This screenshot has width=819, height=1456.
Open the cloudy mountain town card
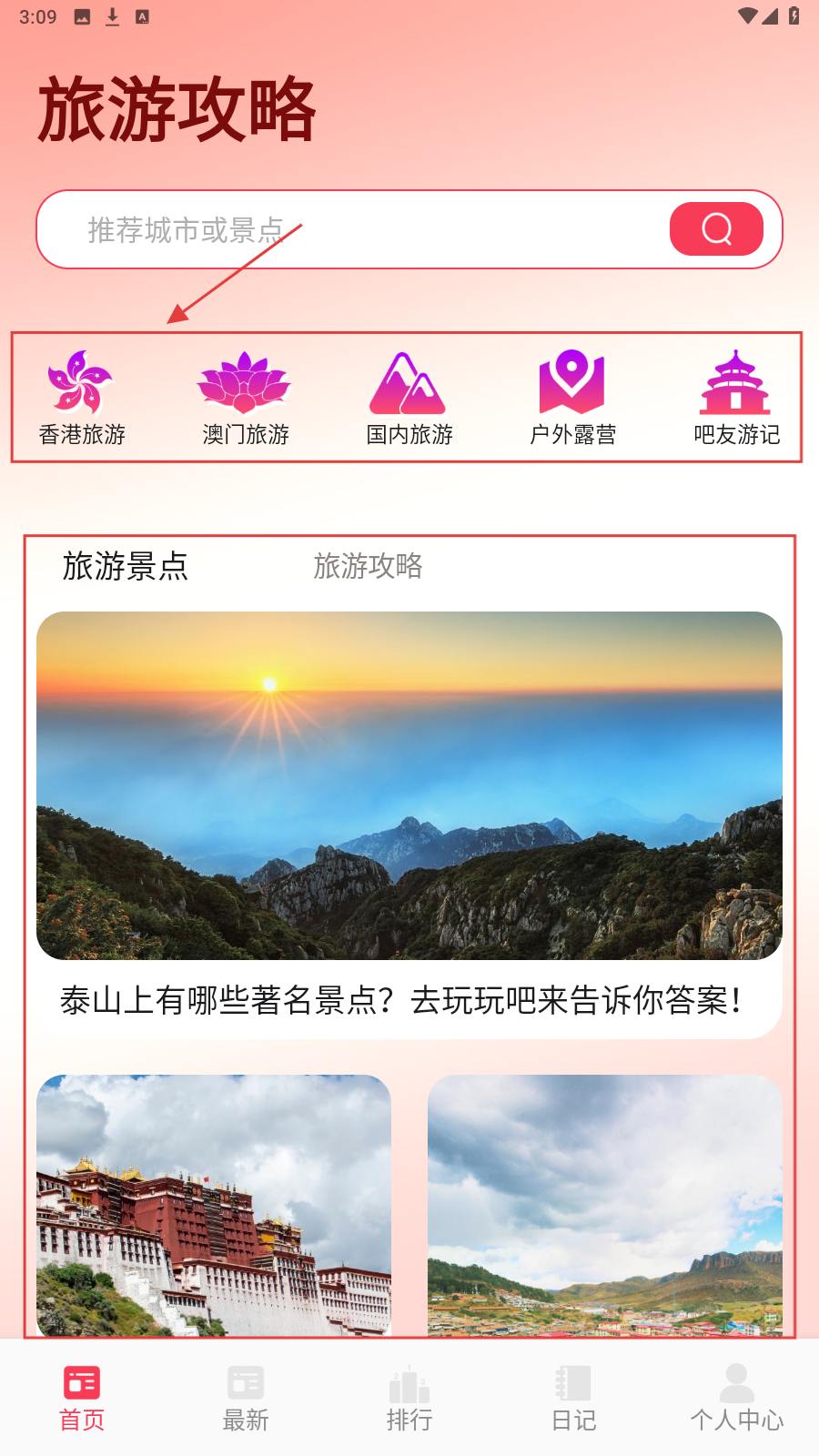click(x=605, y=1206)
